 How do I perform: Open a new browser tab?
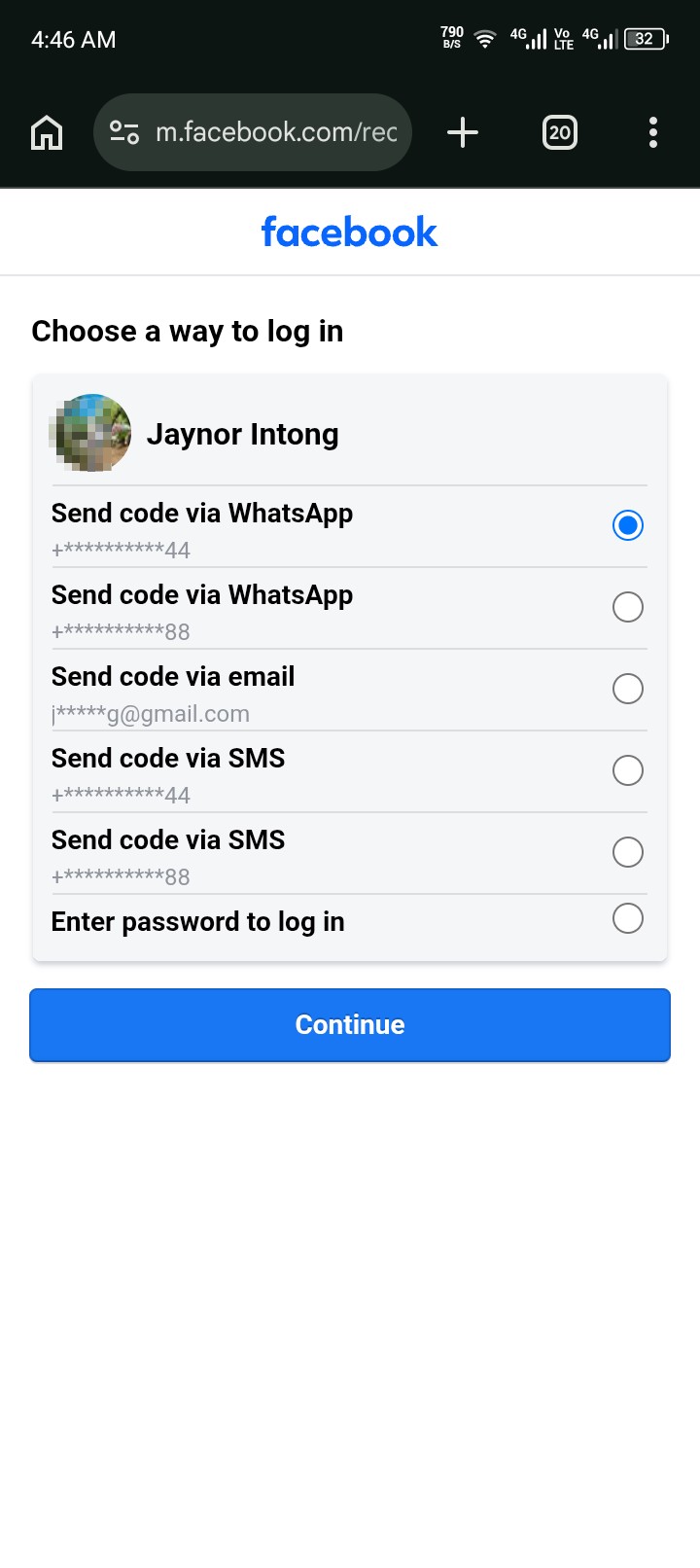click(463, 132)
